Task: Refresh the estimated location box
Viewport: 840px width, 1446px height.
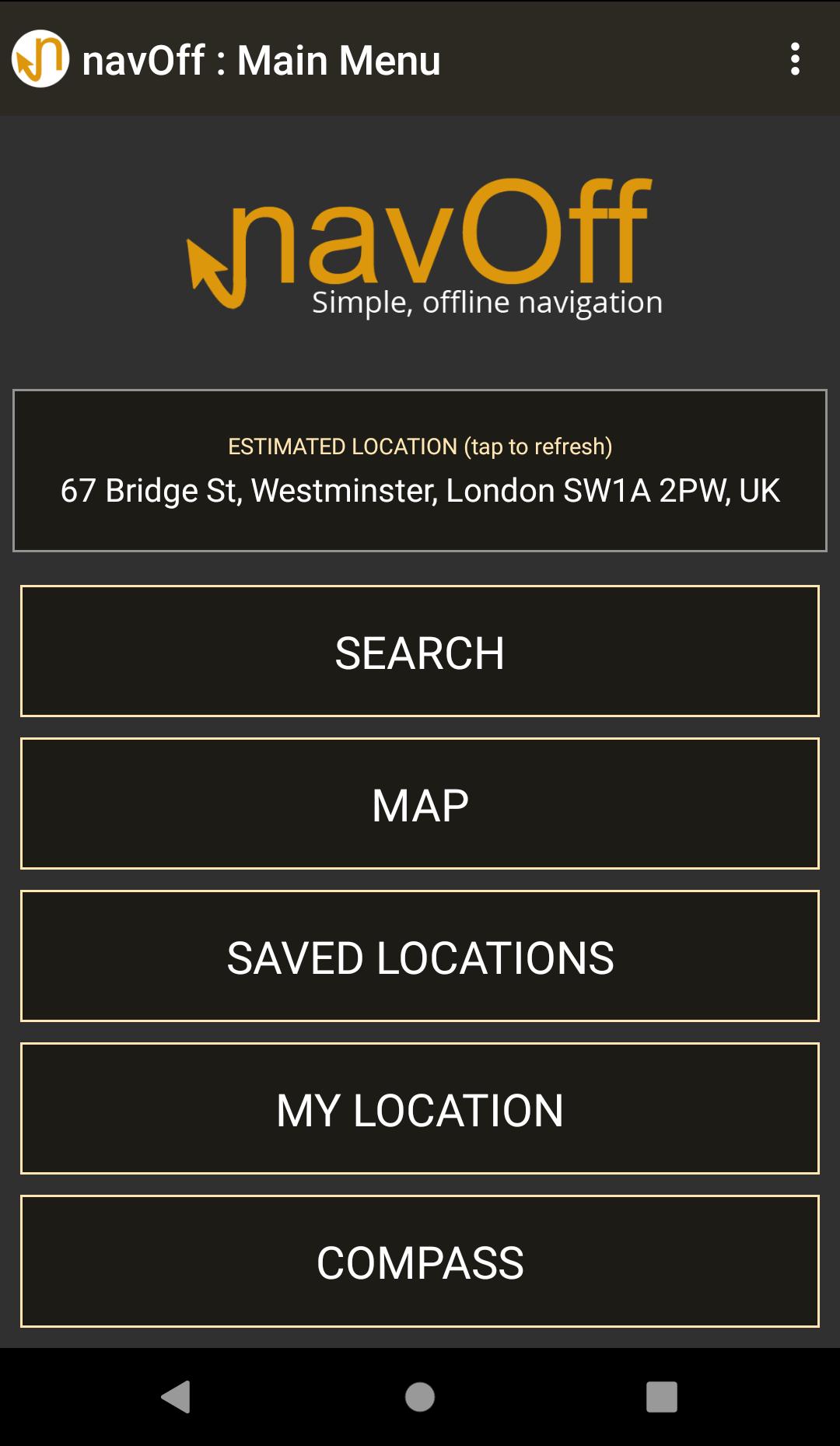Action: click(420, 471)
